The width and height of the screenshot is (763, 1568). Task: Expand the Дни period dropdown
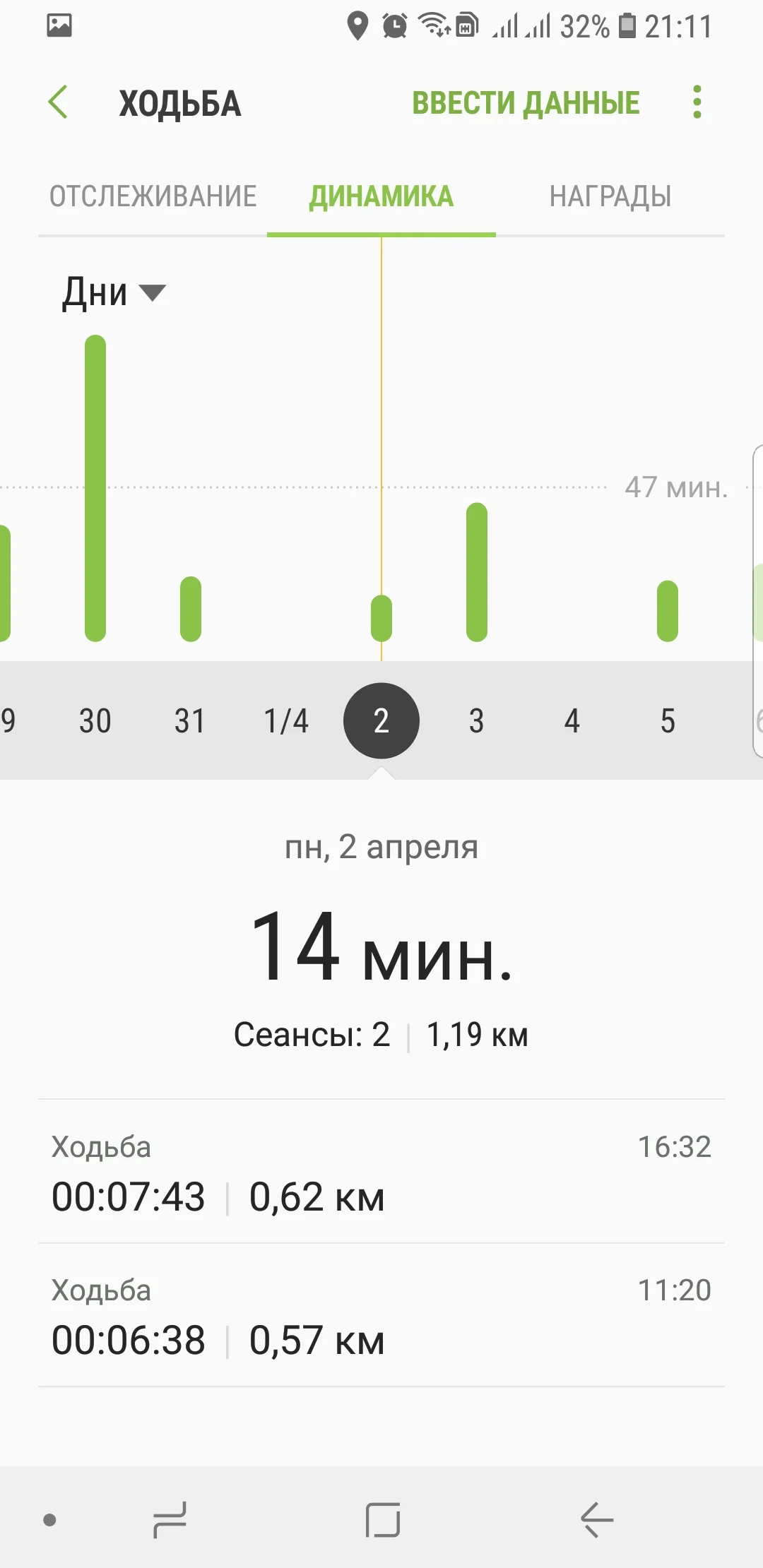point(113,292)
